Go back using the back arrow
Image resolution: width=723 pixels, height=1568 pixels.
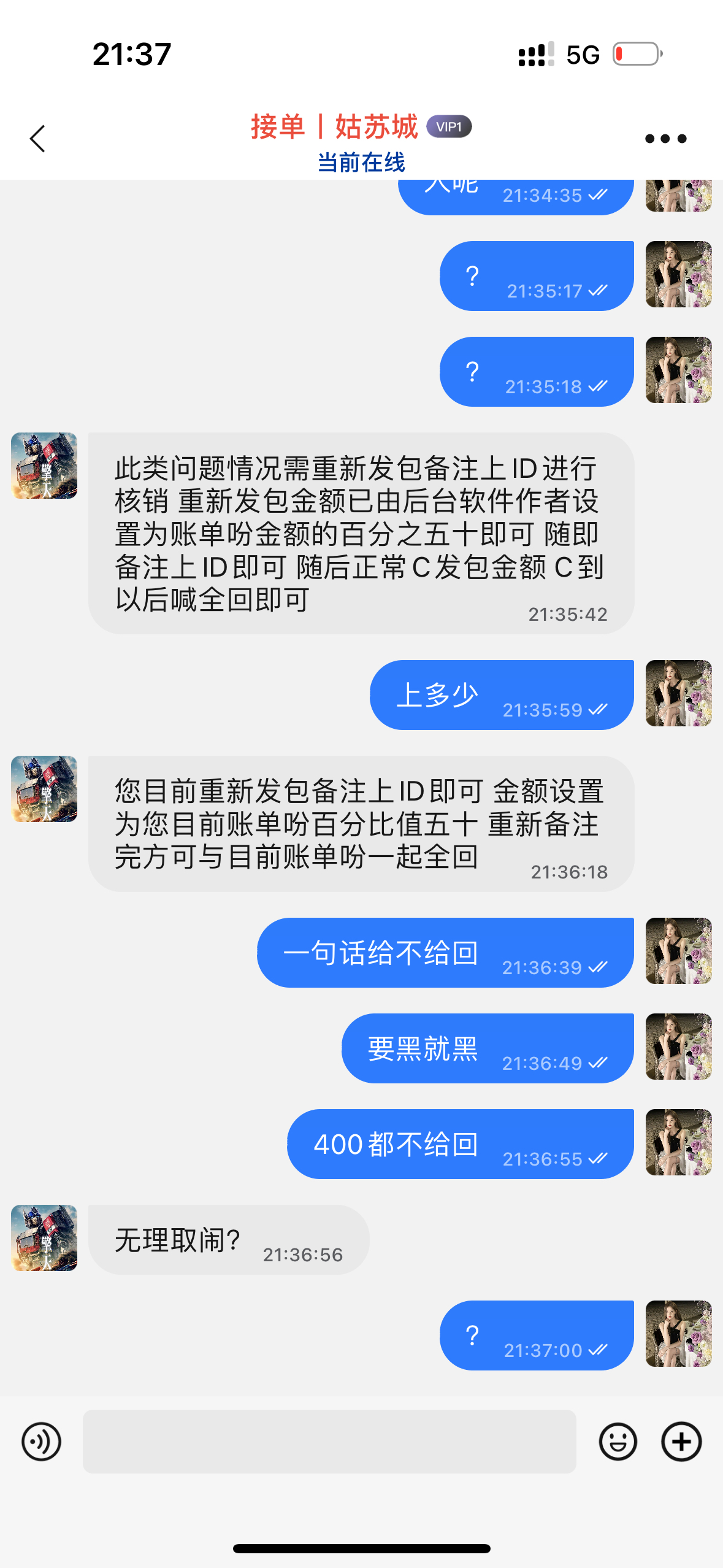tap(38, 139)
